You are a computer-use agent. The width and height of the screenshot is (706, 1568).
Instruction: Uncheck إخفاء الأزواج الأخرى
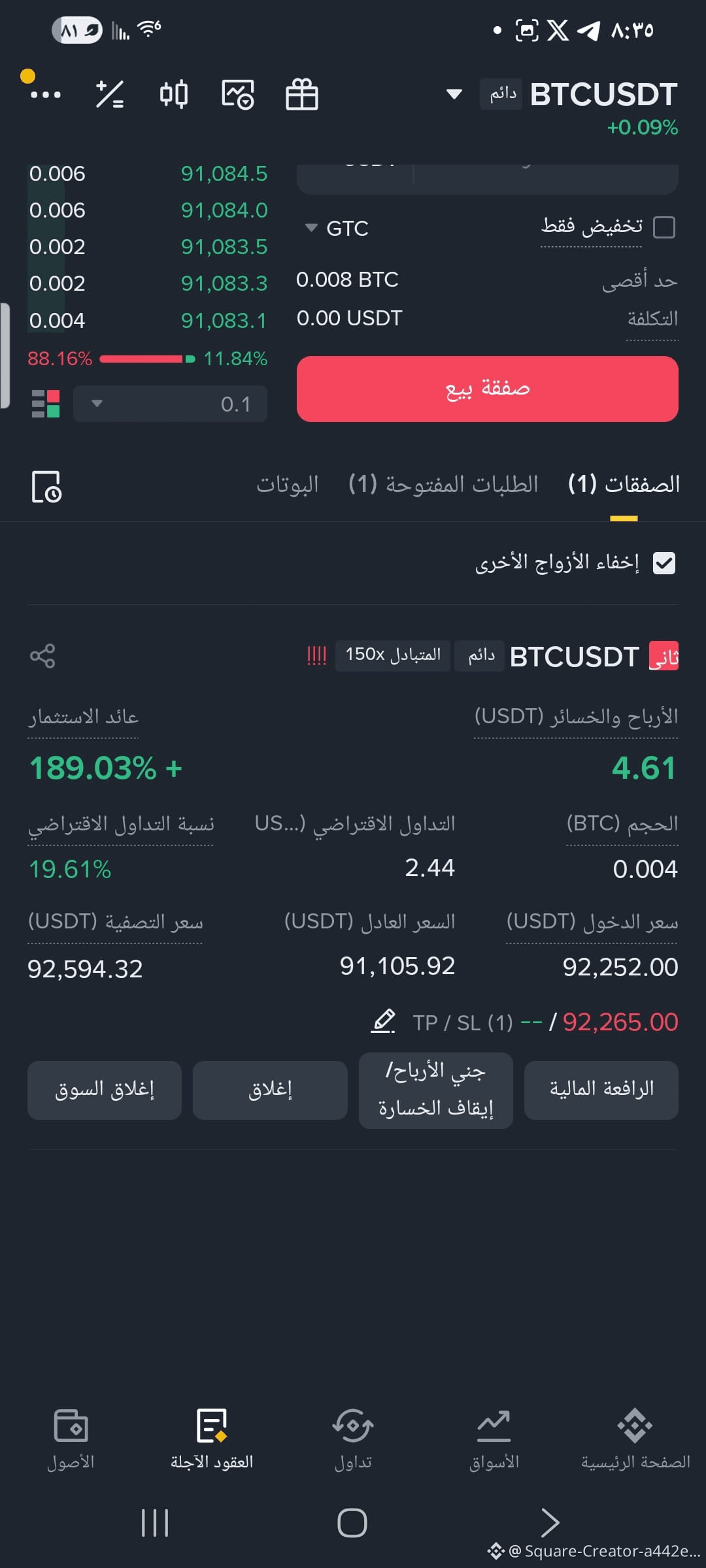pos(664,563)
